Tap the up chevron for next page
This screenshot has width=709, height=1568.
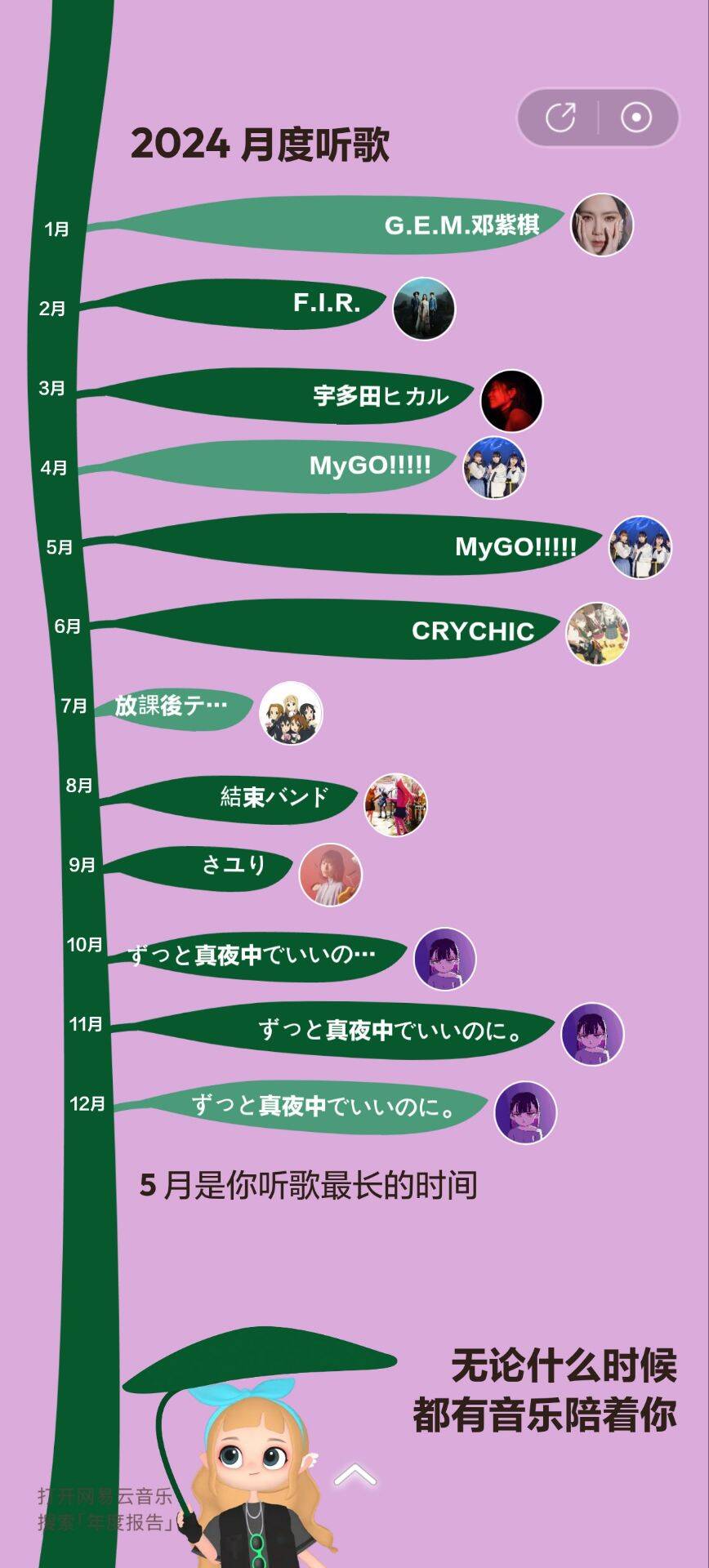354,1474
